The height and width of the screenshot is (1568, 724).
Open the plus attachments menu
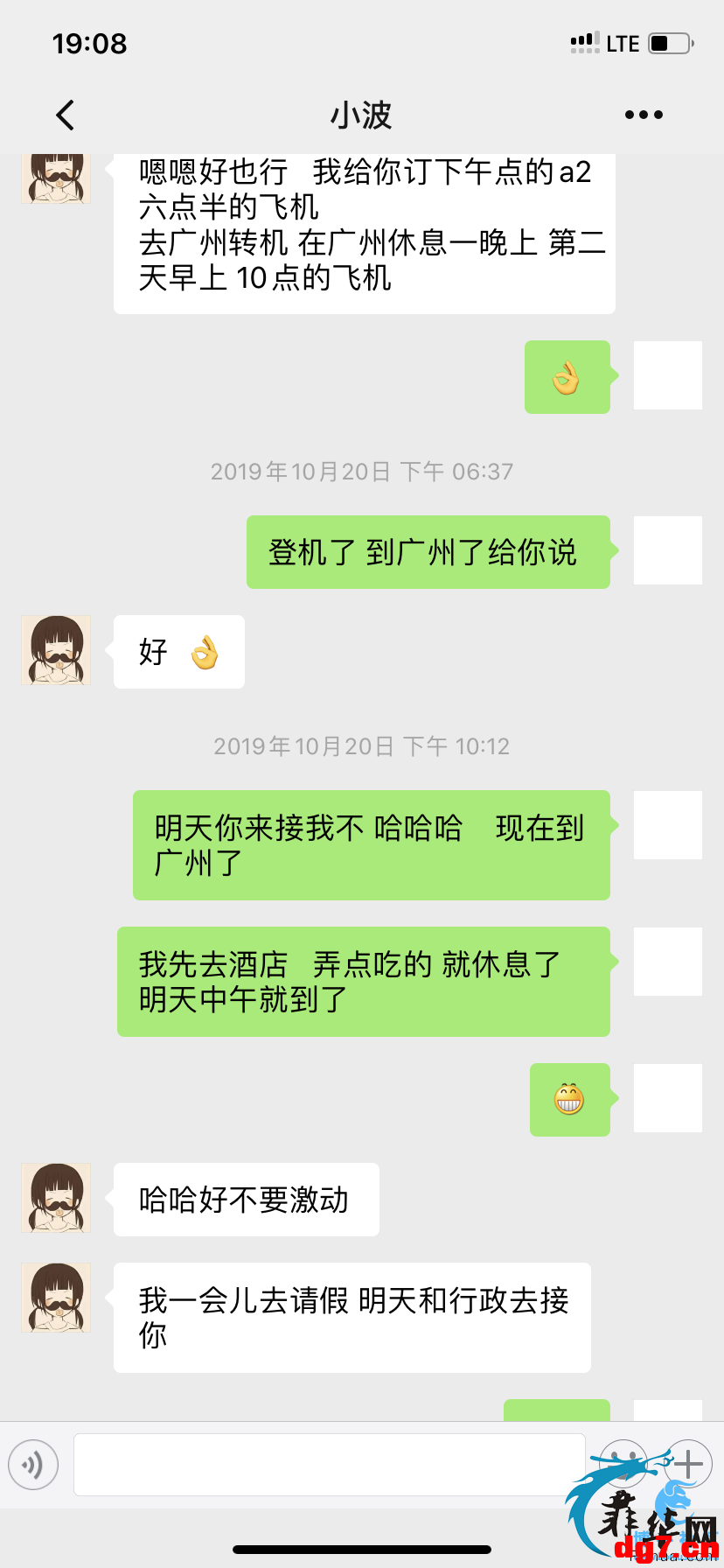tap(688, 1464)
